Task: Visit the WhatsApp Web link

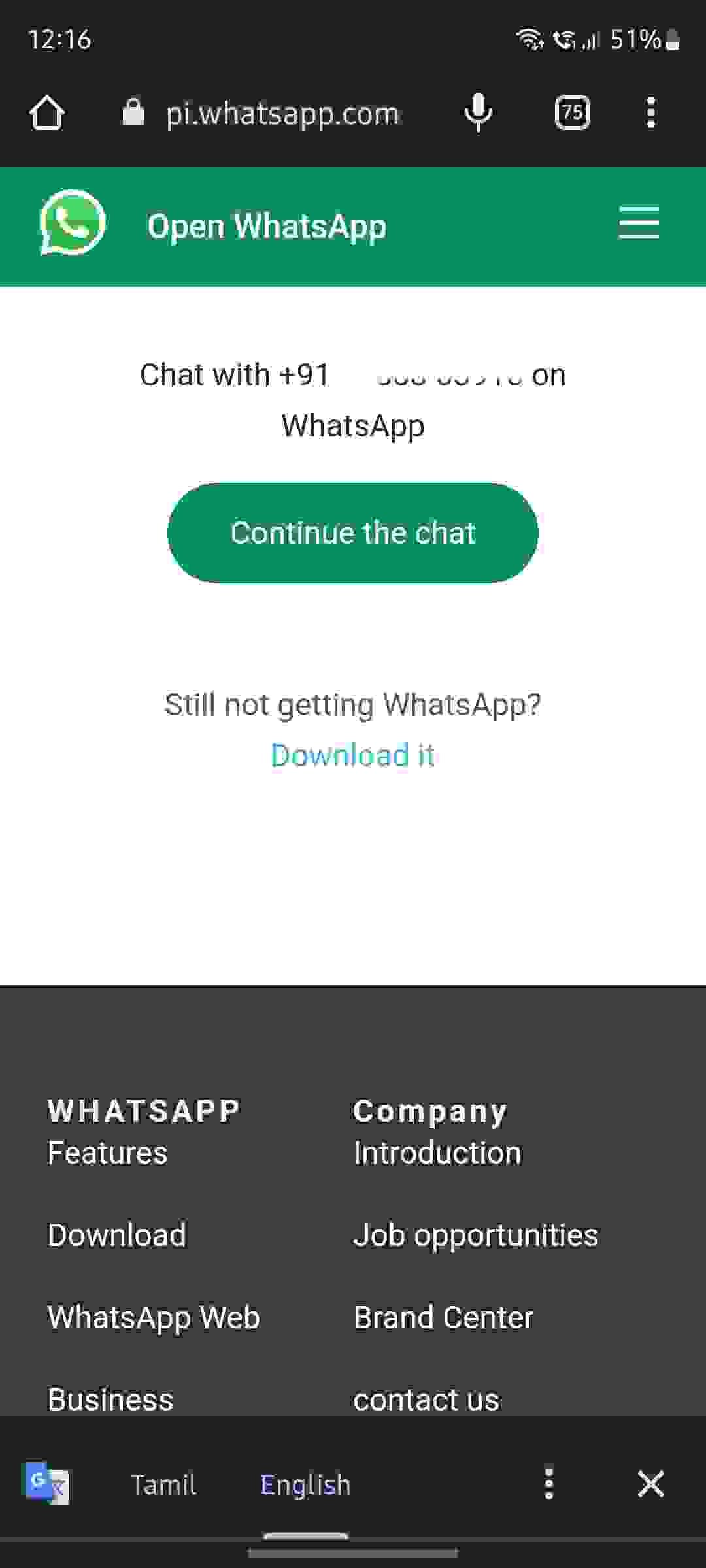Action: (x=152, y=1317)
